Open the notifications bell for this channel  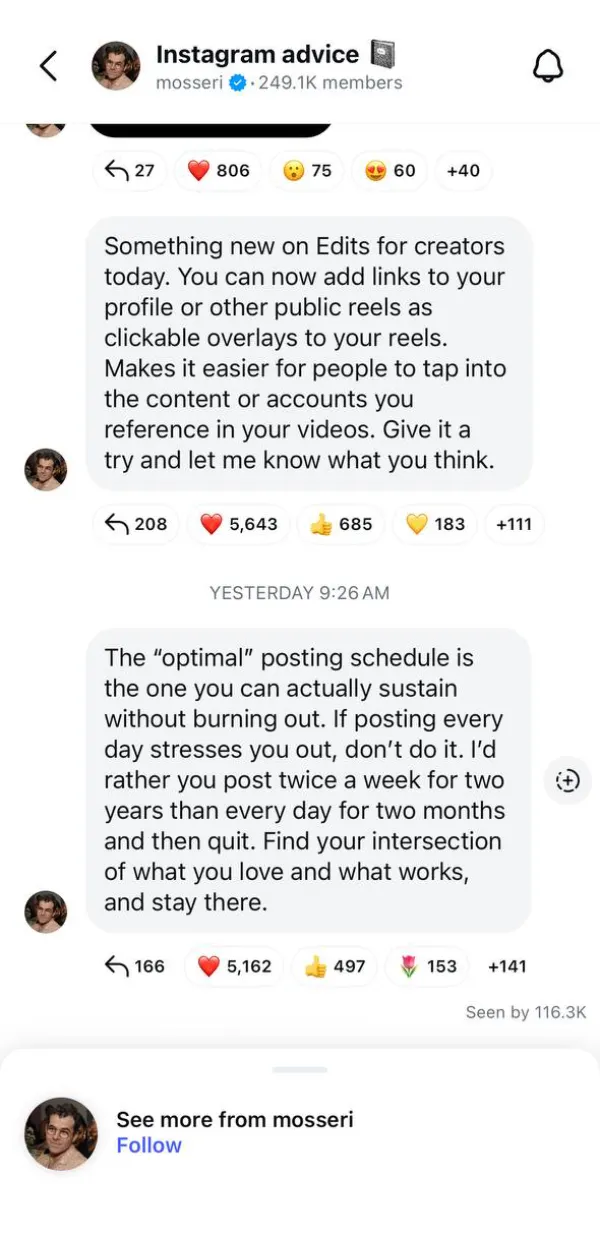click(x=547, y=66)
